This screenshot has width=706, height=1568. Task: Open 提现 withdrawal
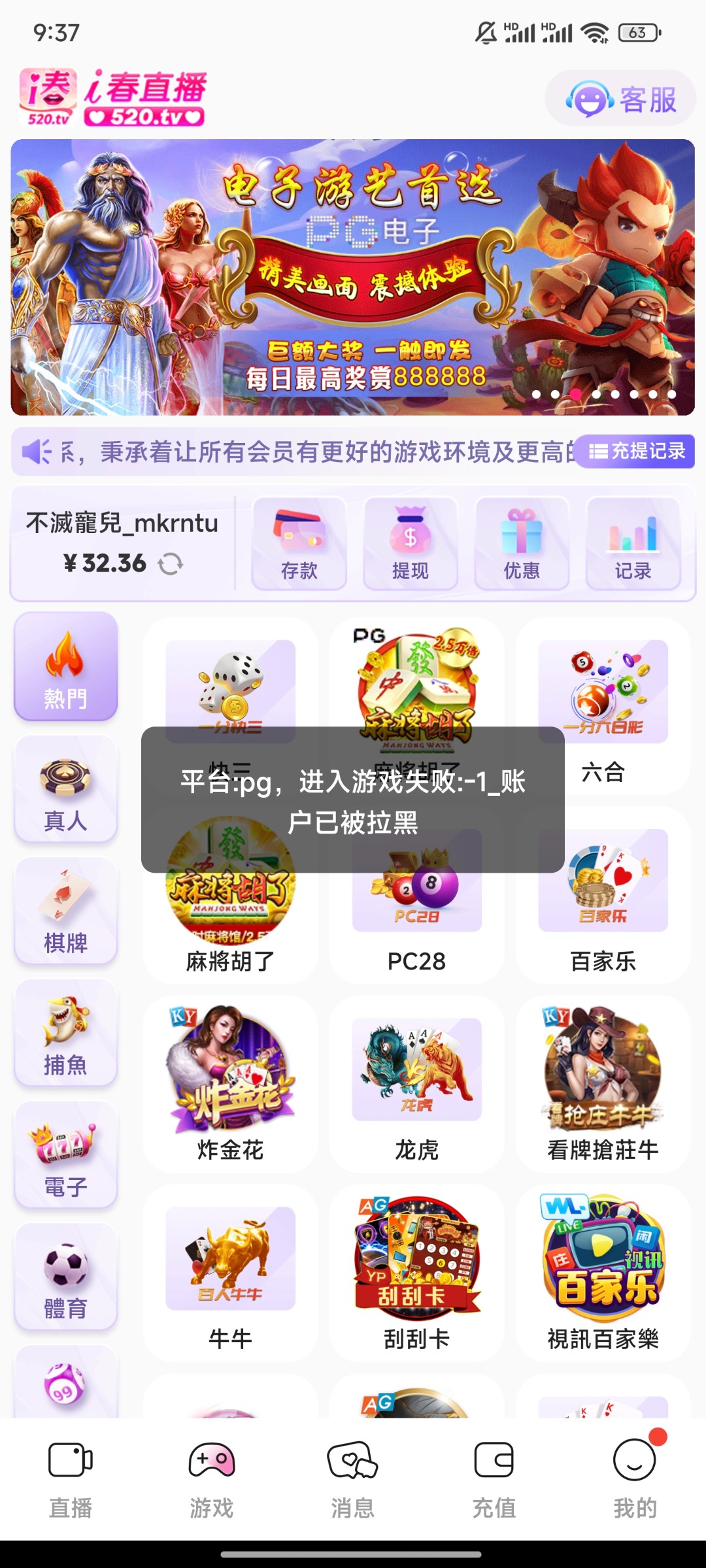click(410, 544)
